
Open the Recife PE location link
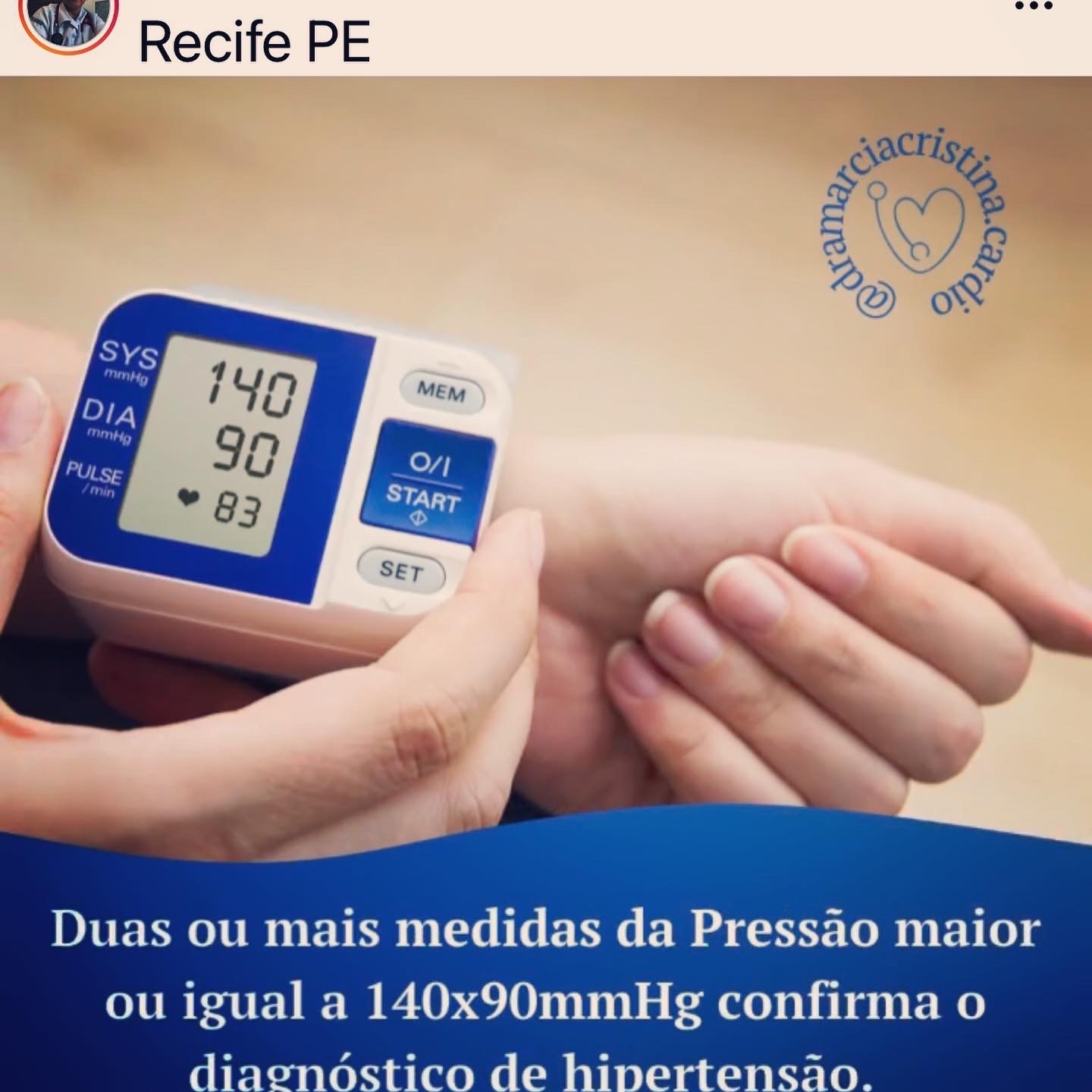254,42
